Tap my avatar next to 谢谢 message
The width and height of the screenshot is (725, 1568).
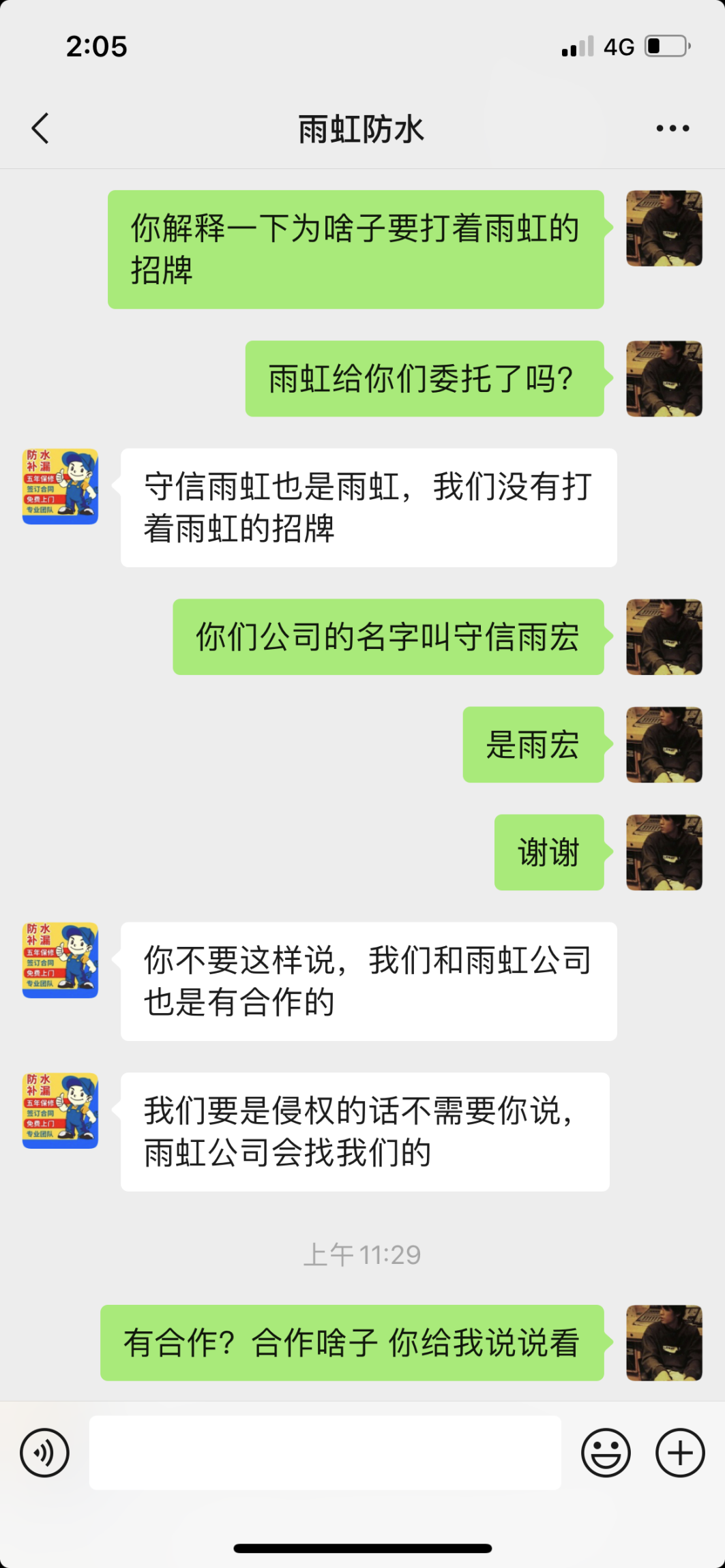664,852
